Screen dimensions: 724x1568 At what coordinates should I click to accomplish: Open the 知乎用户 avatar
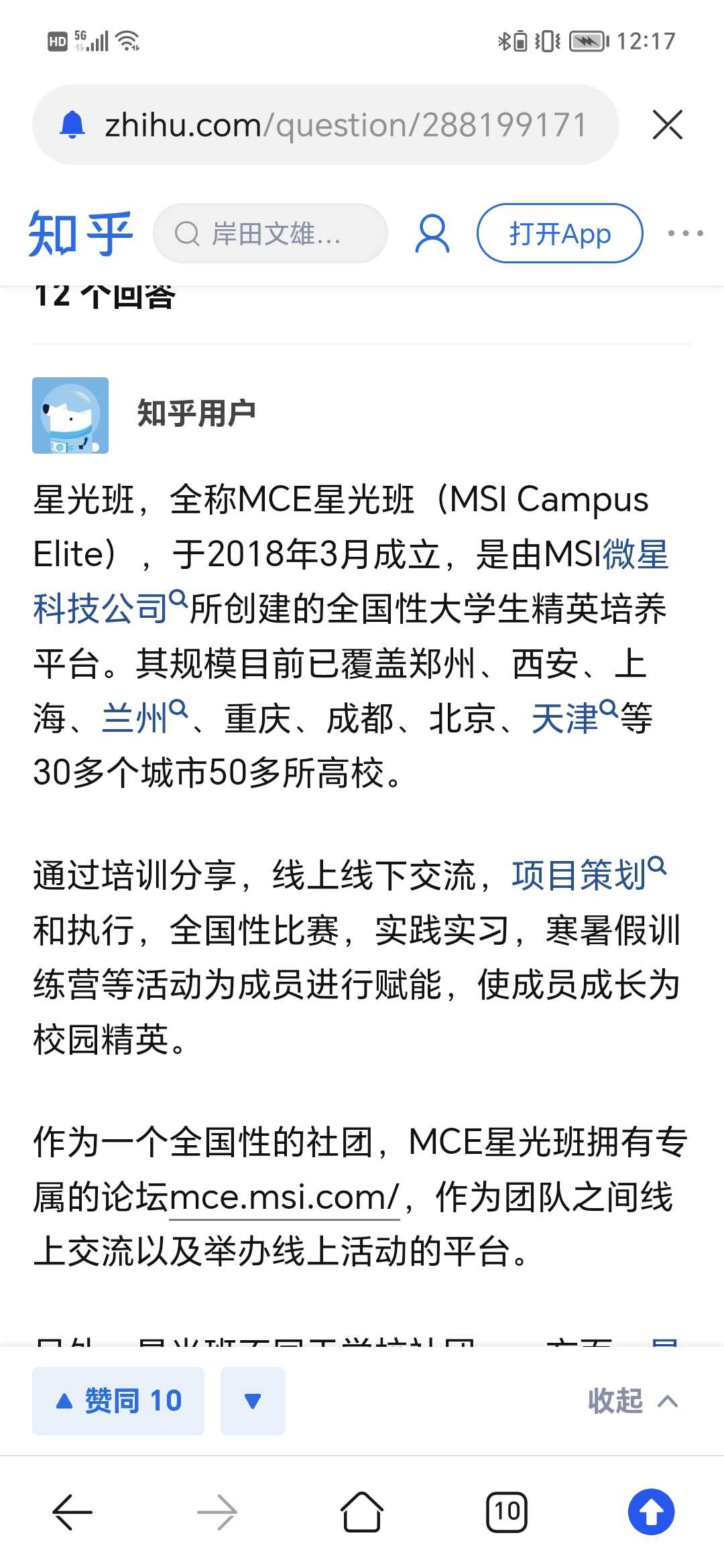point(70,415)
